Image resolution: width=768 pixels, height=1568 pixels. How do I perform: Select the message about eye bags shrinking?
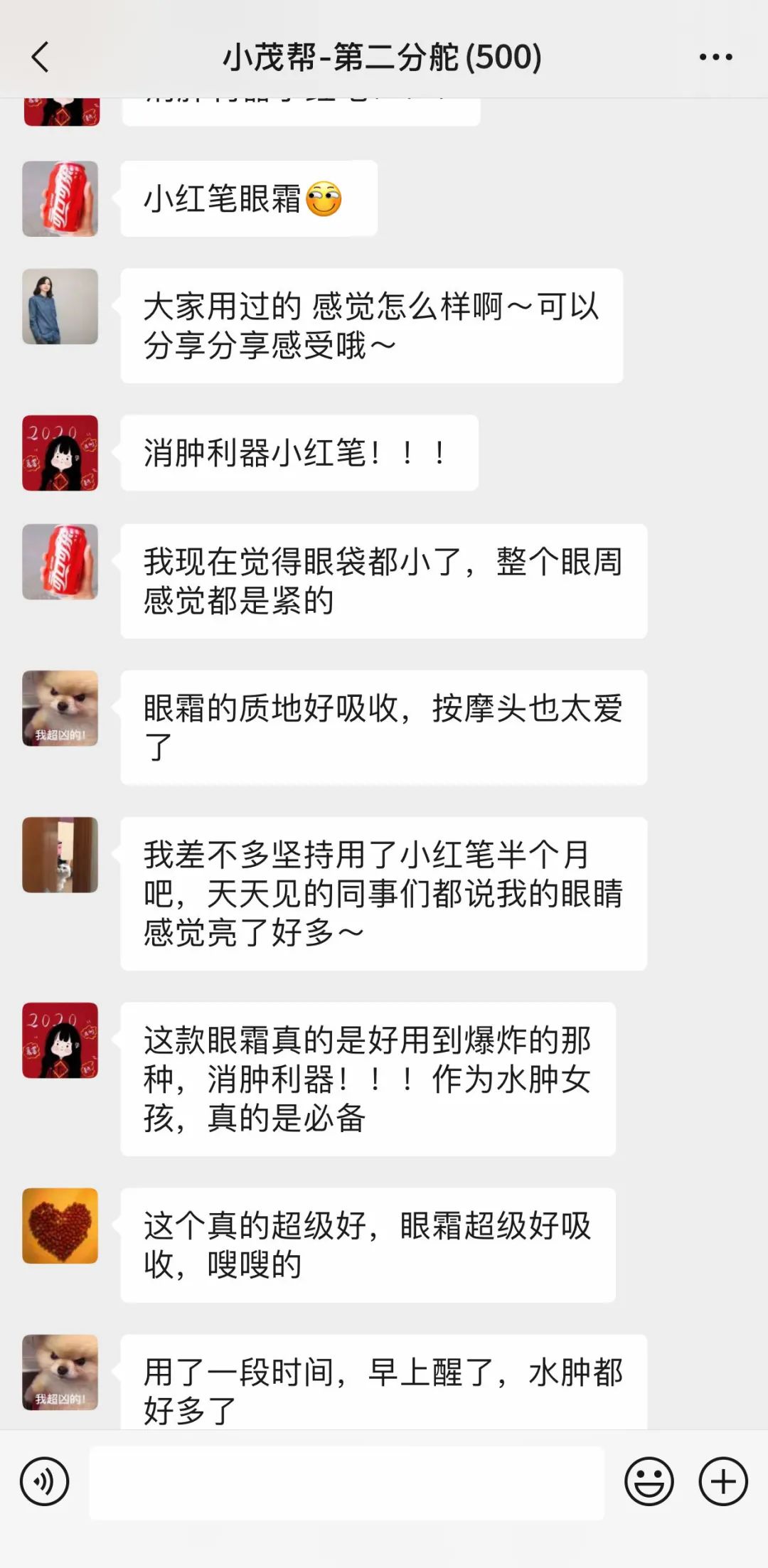coord(384,583)
